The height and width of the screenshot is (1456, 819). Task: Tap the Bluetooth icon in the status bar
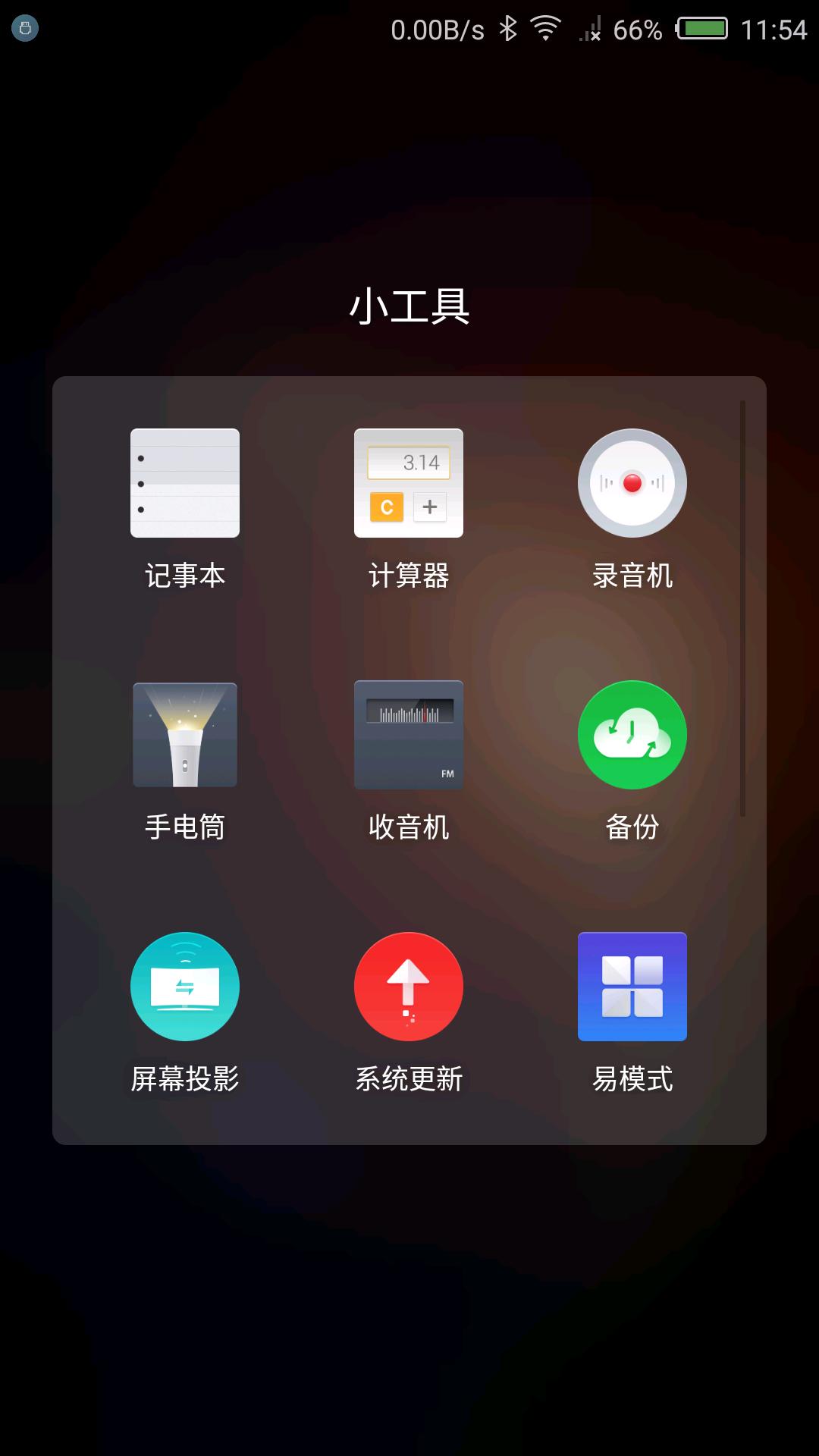[x=510, y=29]
